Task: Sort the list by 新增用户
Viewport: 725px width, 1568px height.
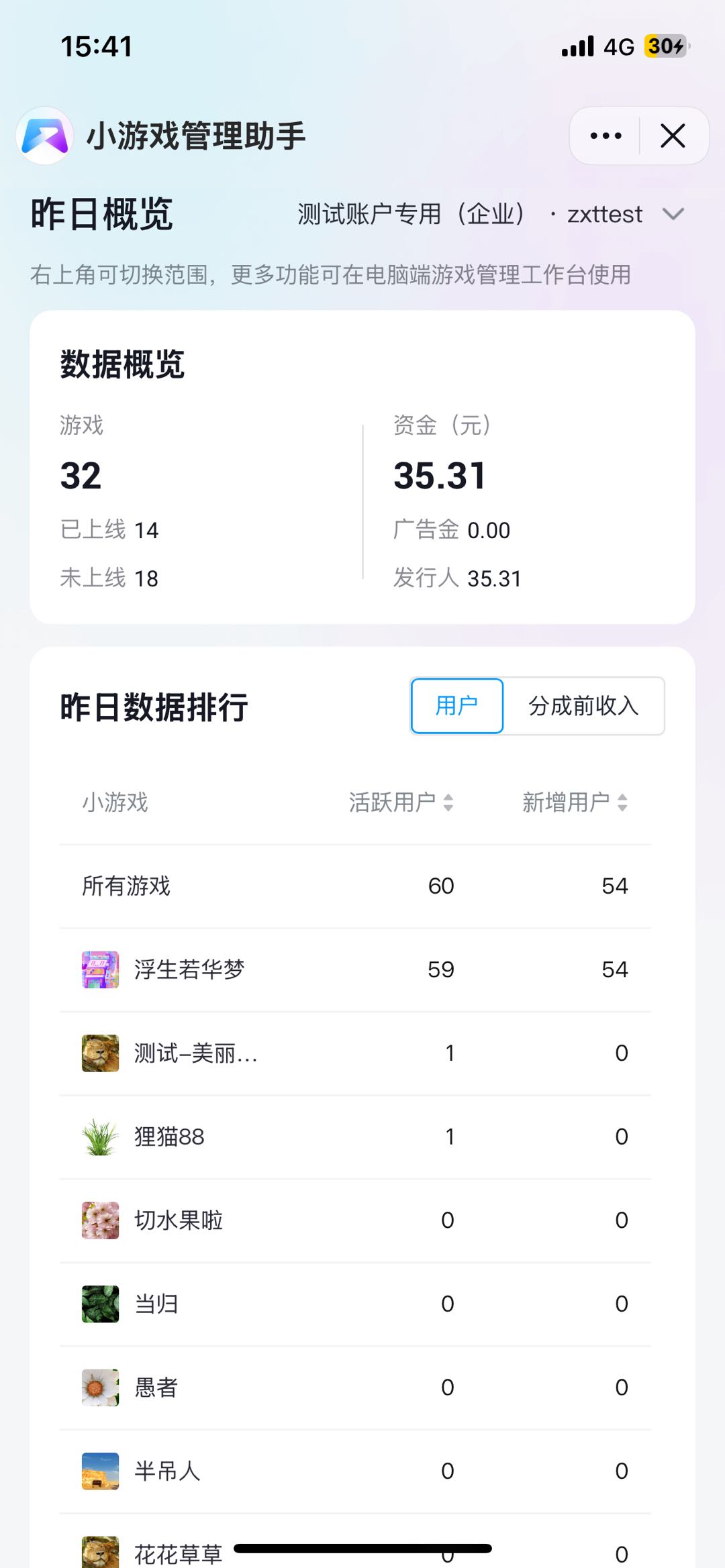Action: [x=575, y=802]
